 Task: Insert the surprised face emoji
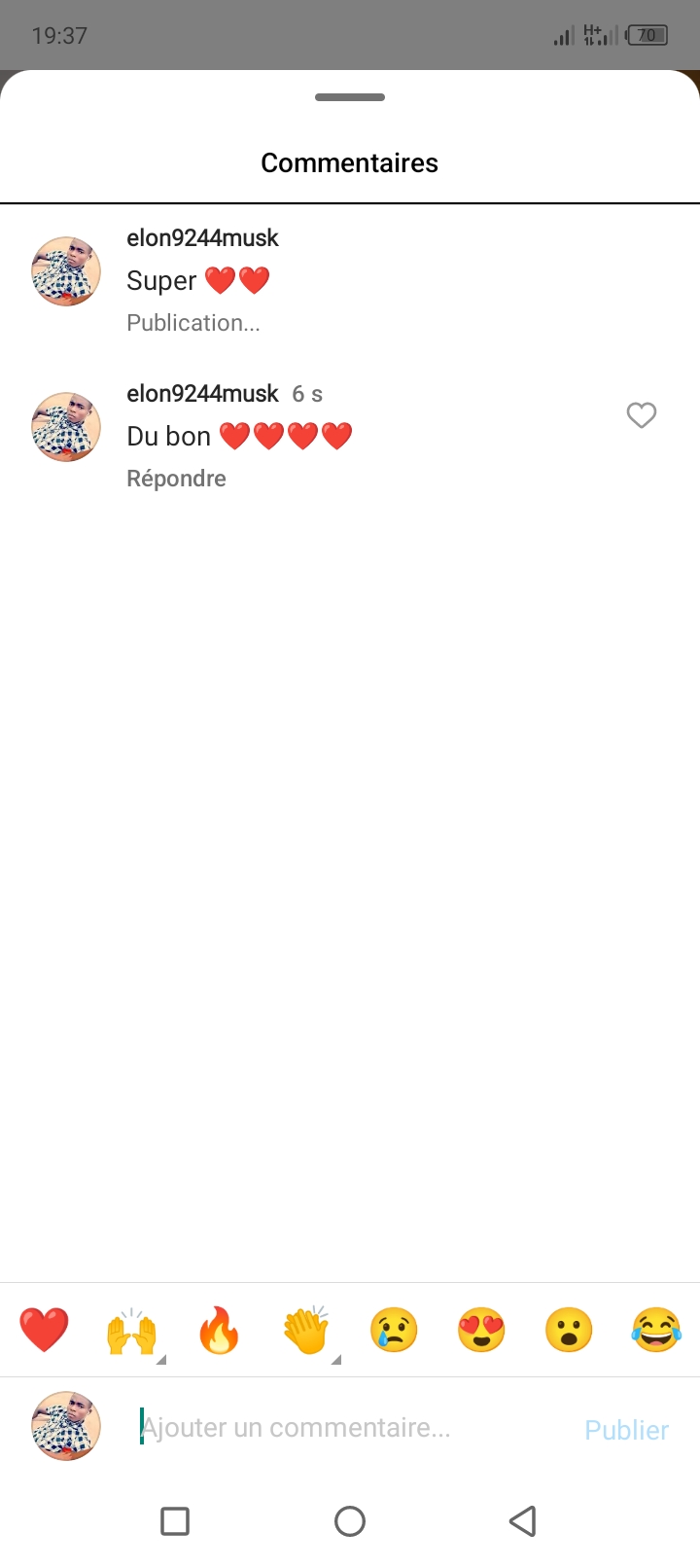point(569,1330)
